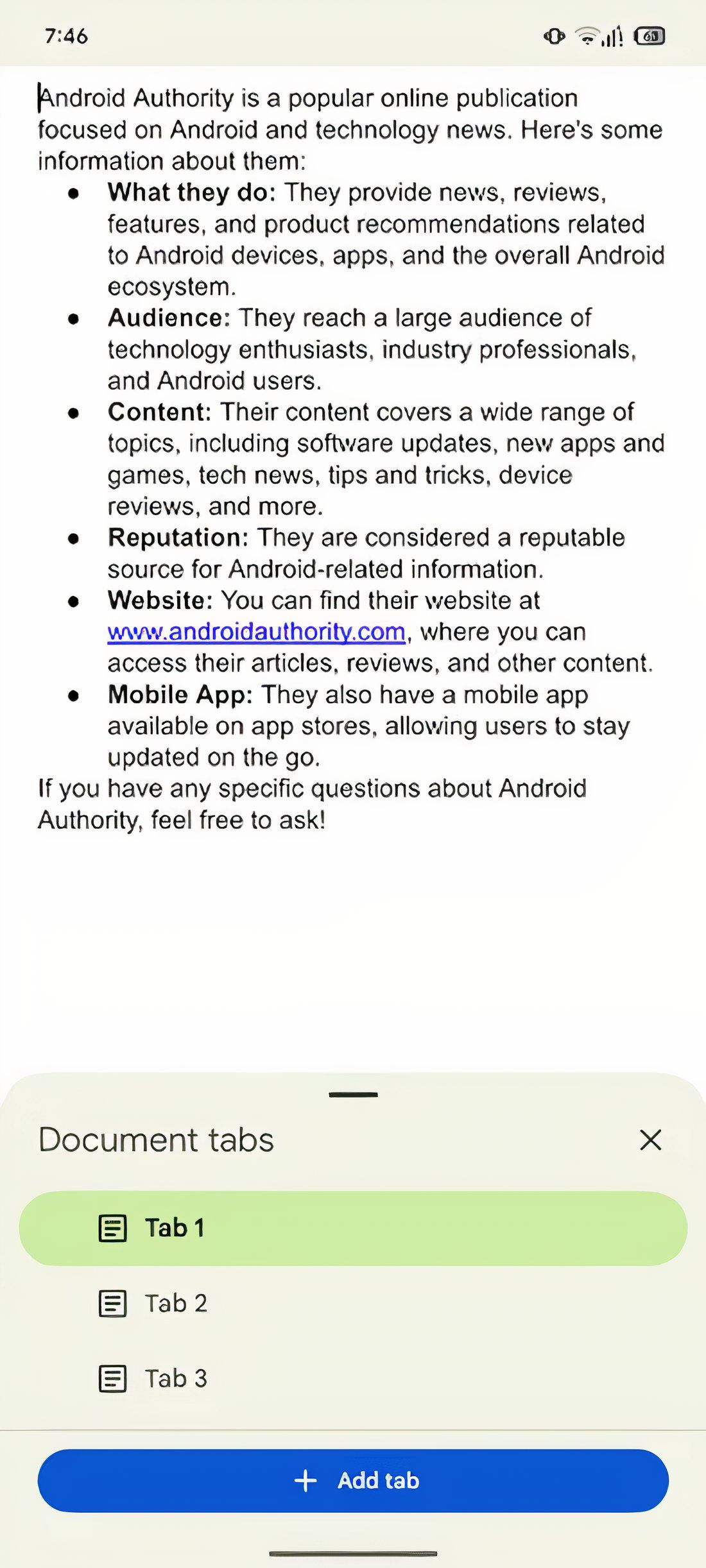Add a new document tab
The height and width of the screenshot is (1568, 706).
pyautogui.click(x=353, y=1480)
